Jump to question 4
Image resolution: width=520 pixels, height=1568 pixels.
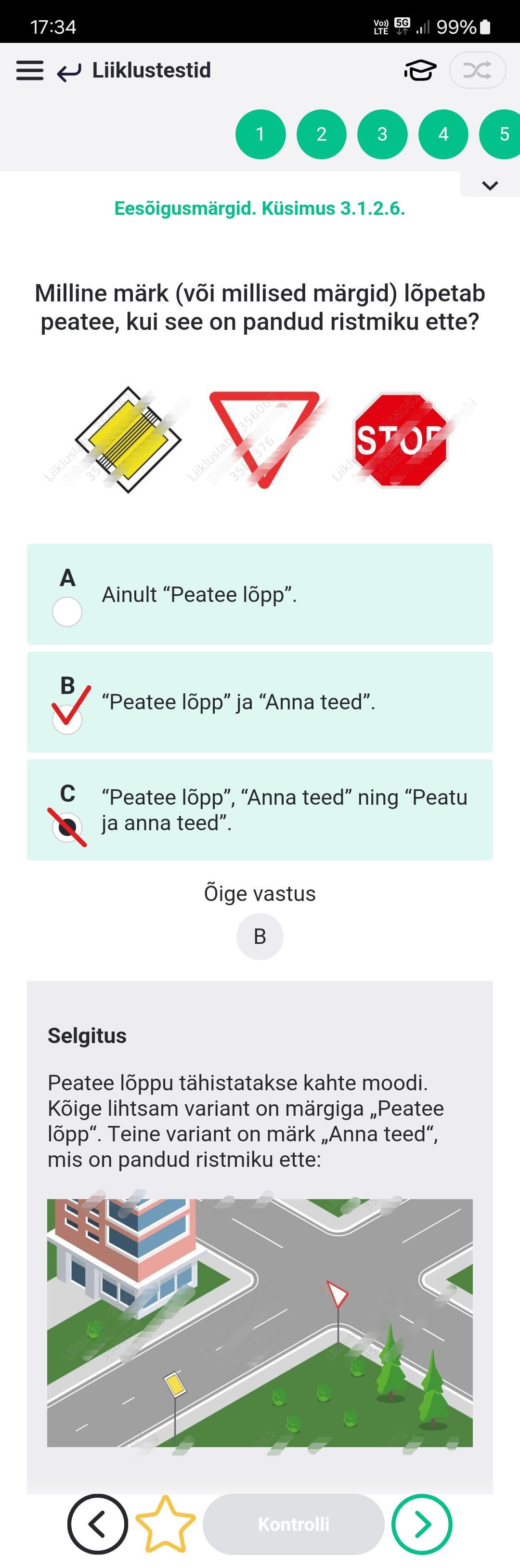(x=443, y=134)
